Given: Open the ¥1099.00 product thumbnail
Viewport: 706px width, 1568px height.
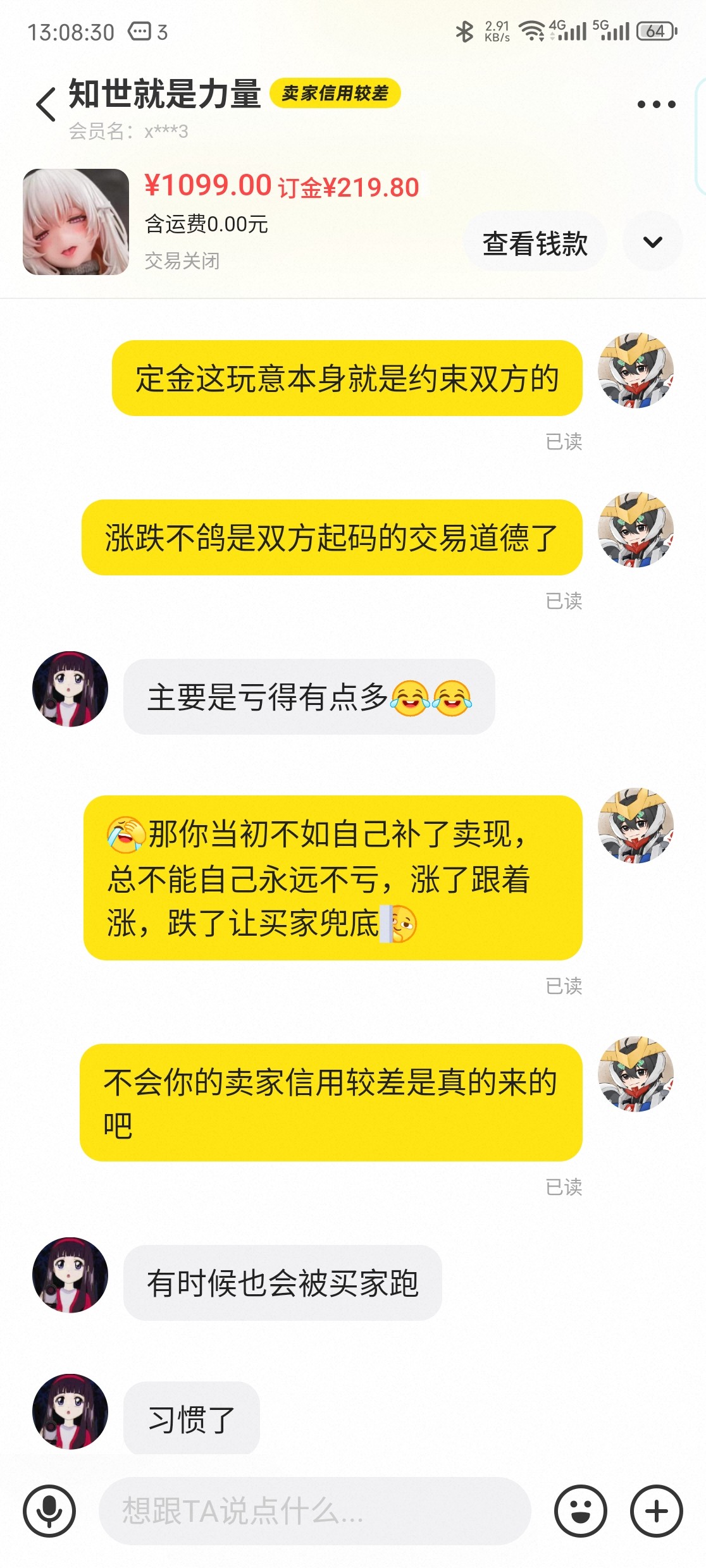Looking at the screenshot, I should click(x=76, y=222).
